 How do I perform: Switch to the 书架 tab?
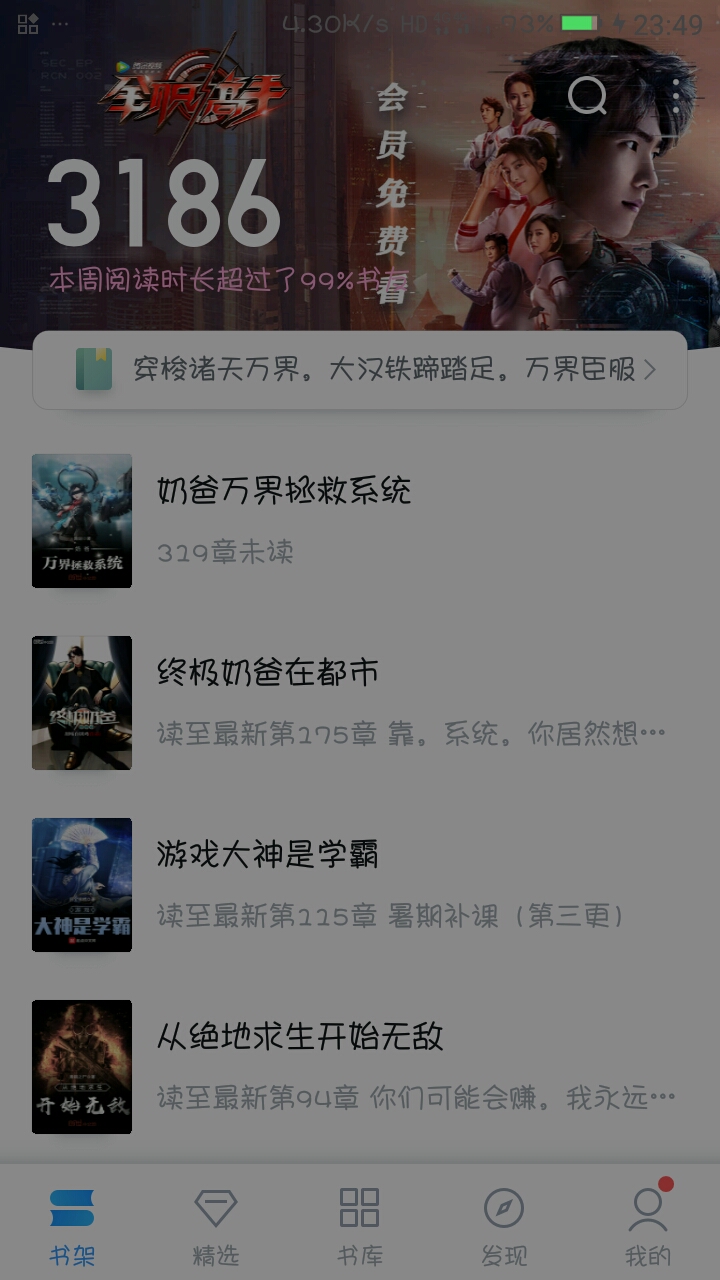[72, 1226]
